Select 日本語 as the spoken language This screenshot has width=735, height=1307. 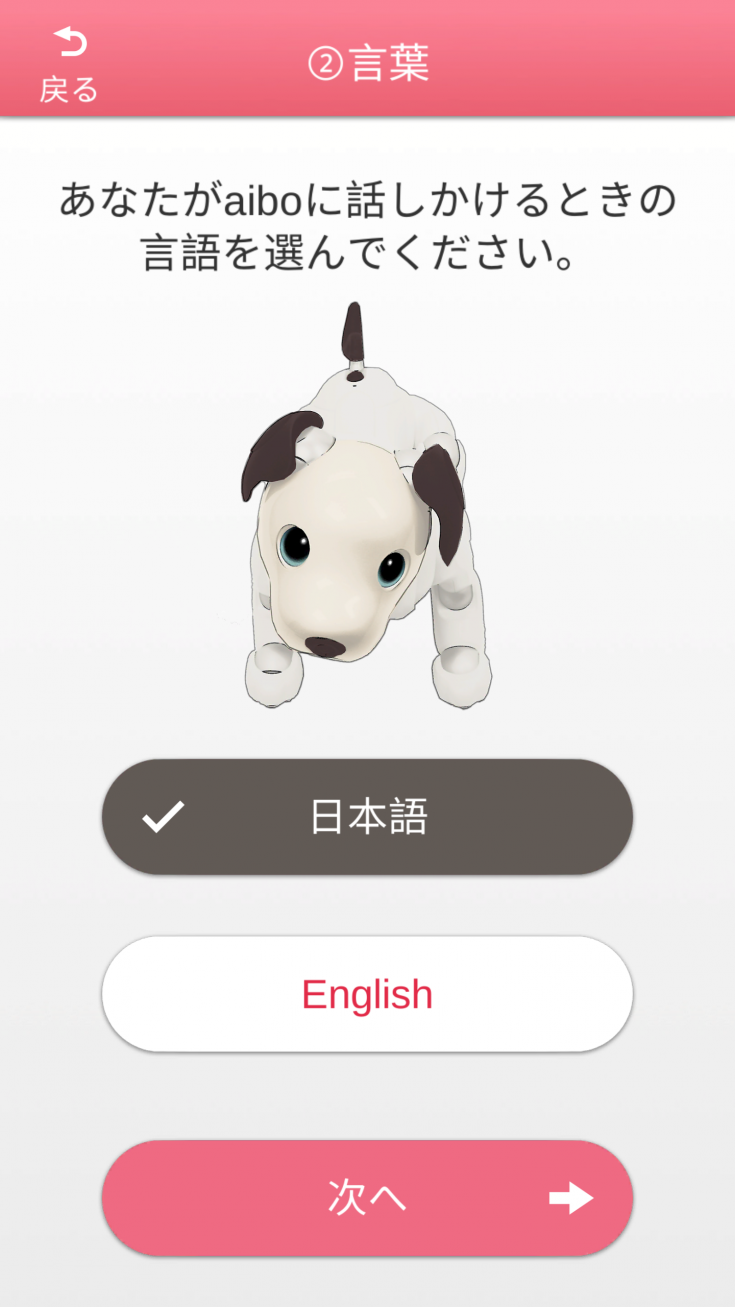pos(367,817)
